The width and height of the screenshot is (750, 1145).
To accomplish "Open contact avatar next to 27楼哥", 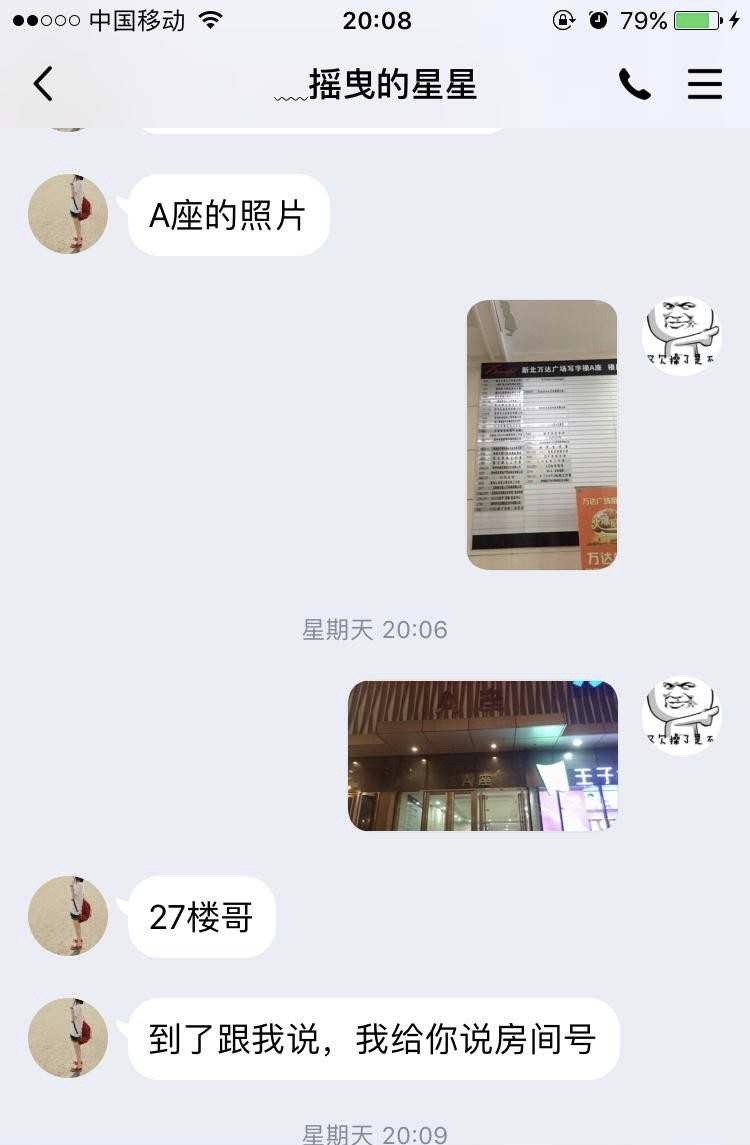I will pos(68,916).
